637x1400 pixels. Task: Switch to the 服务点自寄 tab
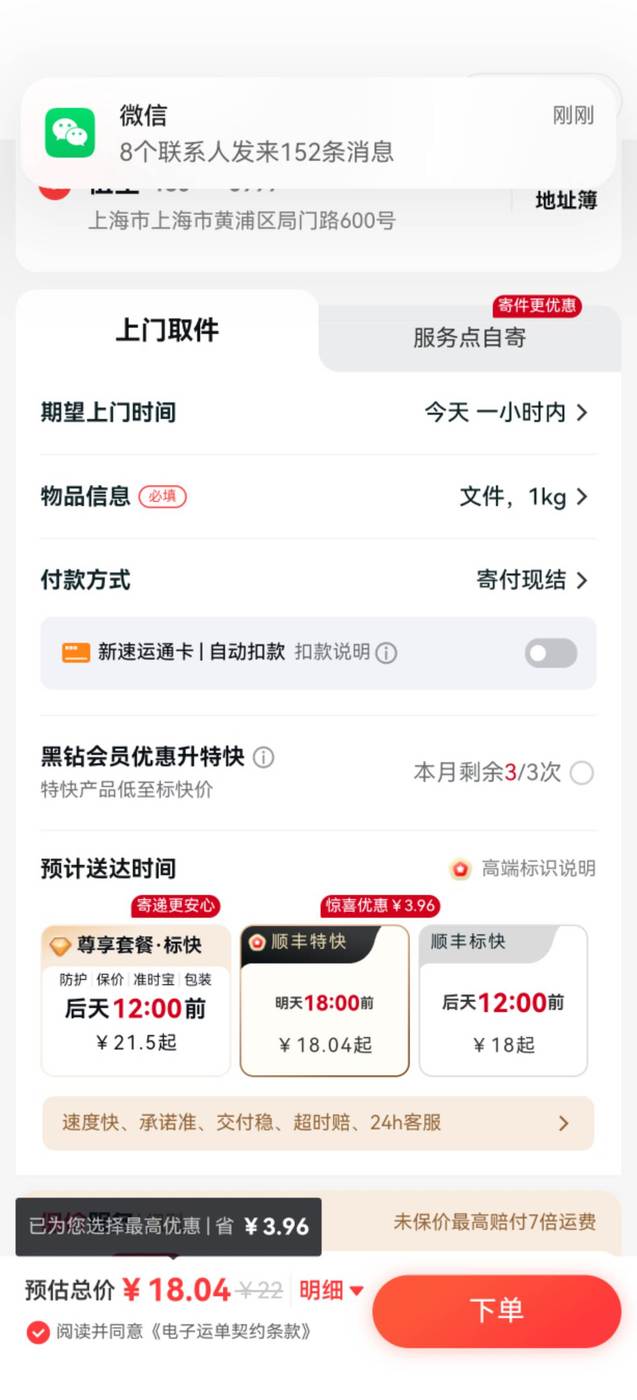pos(470,337)
